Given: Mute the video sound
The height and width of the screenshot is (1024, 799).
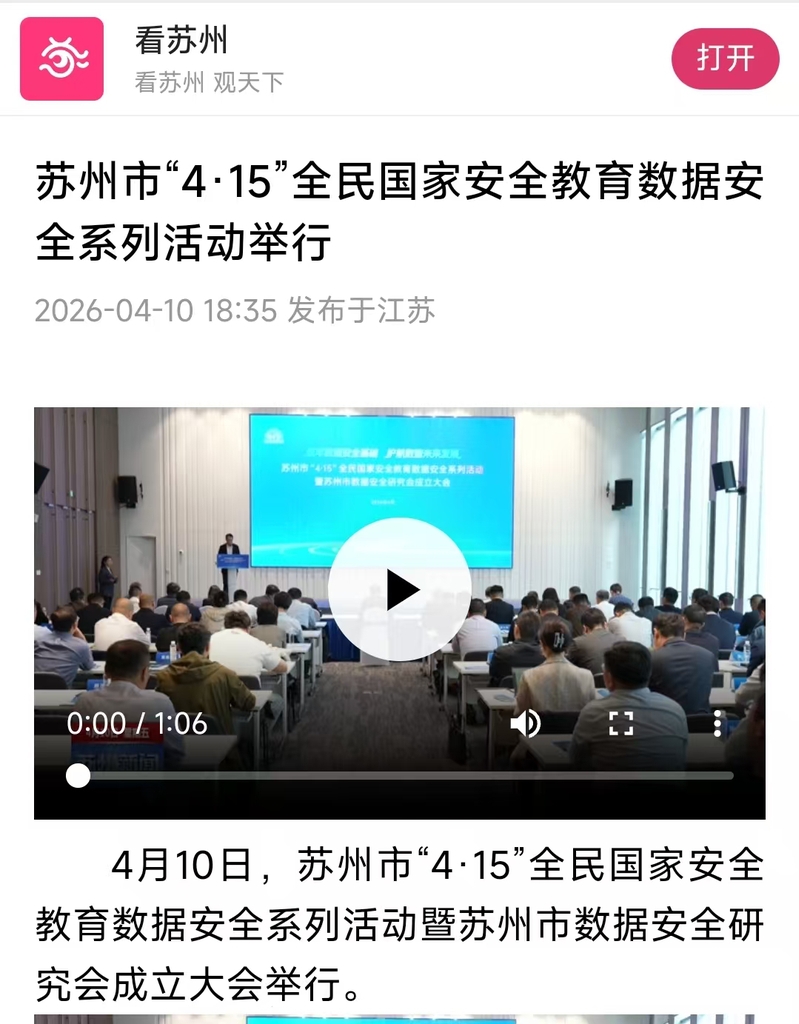Looking at the screenshot, I should tap(525, 723).
